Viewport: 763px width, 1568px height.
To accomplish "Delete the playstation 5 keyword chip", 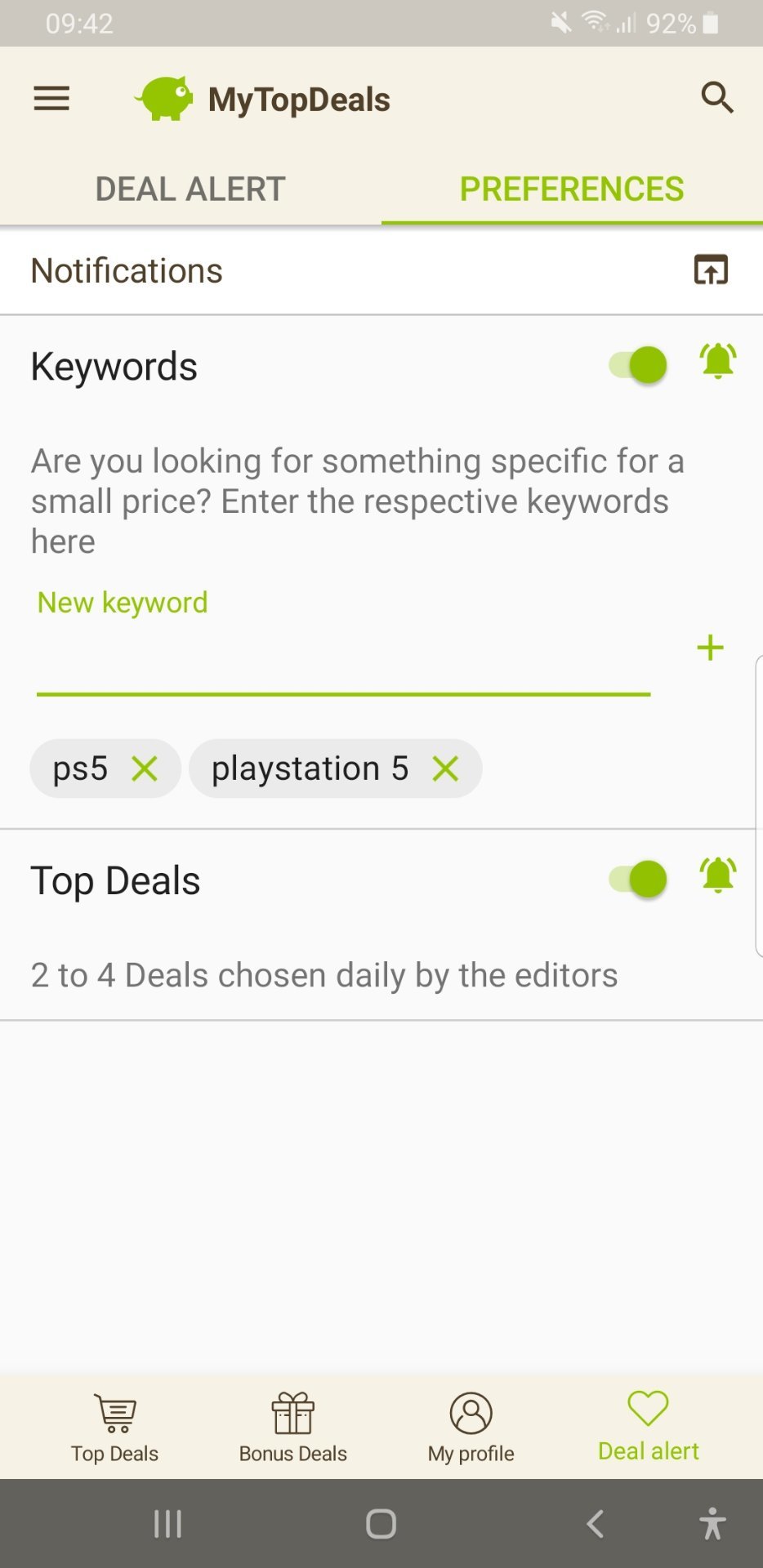I will pyautogui.click(x=445, y=768).
